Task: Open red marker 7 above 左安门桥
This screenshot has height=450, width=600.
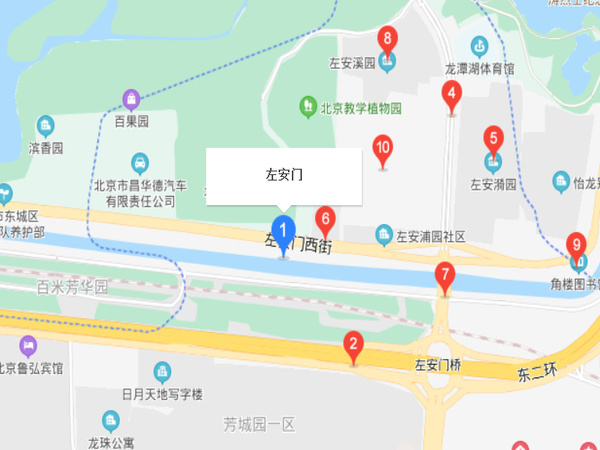Action: (445, 274)
